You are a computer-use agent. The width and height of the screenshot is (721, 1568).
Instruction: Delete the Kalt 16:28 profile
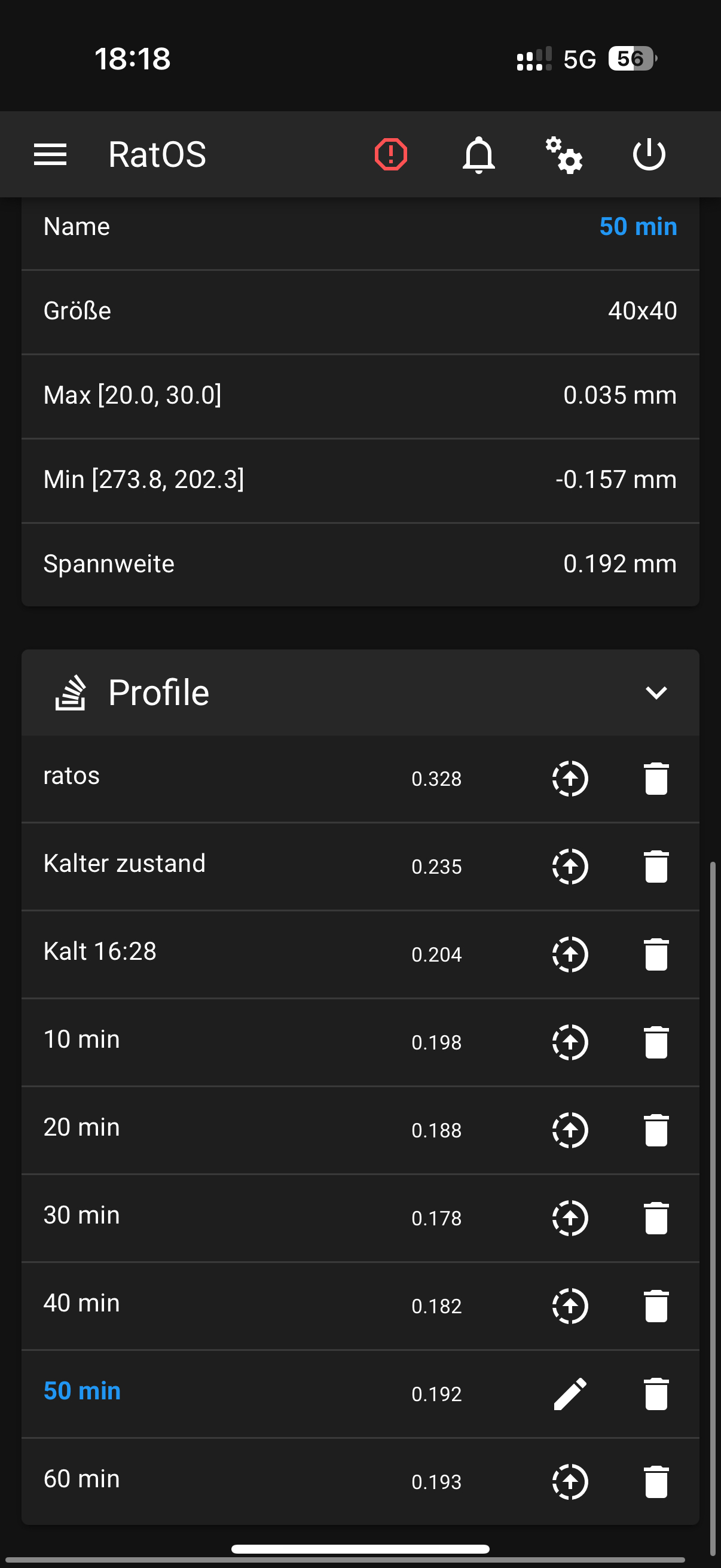[656, 954]
